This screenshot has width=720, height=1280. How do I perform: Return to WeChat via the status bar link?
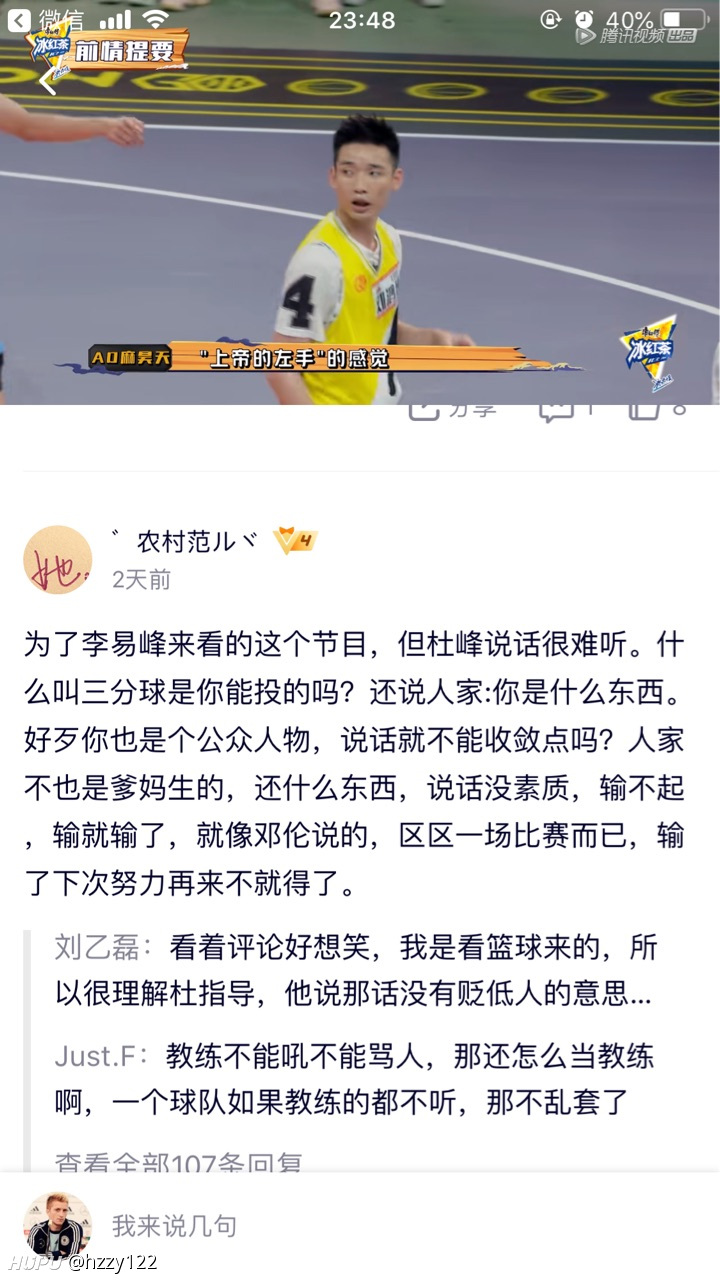[x=46, y=20]
